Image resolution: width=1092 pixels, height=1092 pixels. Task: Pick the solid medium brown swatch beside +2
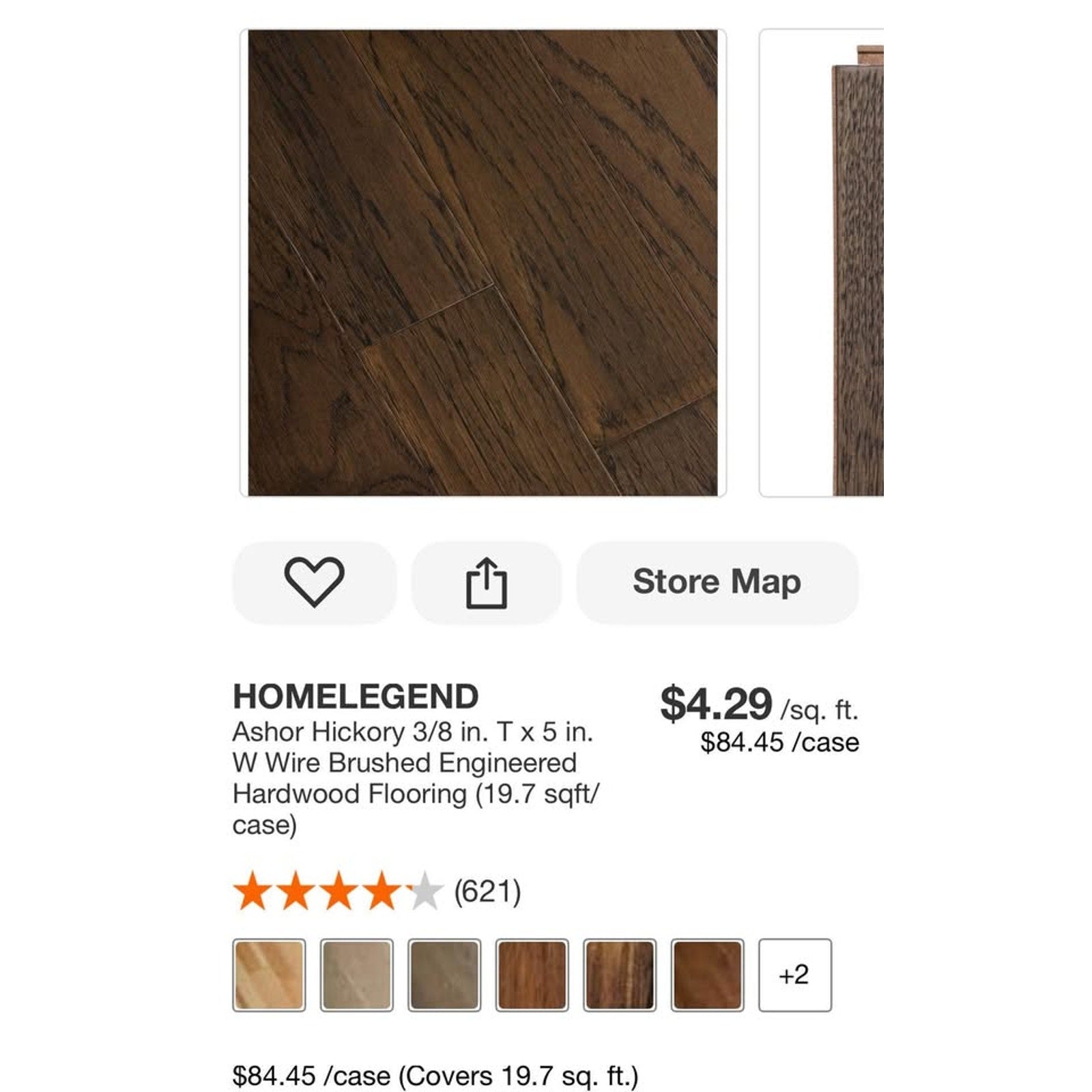point(707,975)
